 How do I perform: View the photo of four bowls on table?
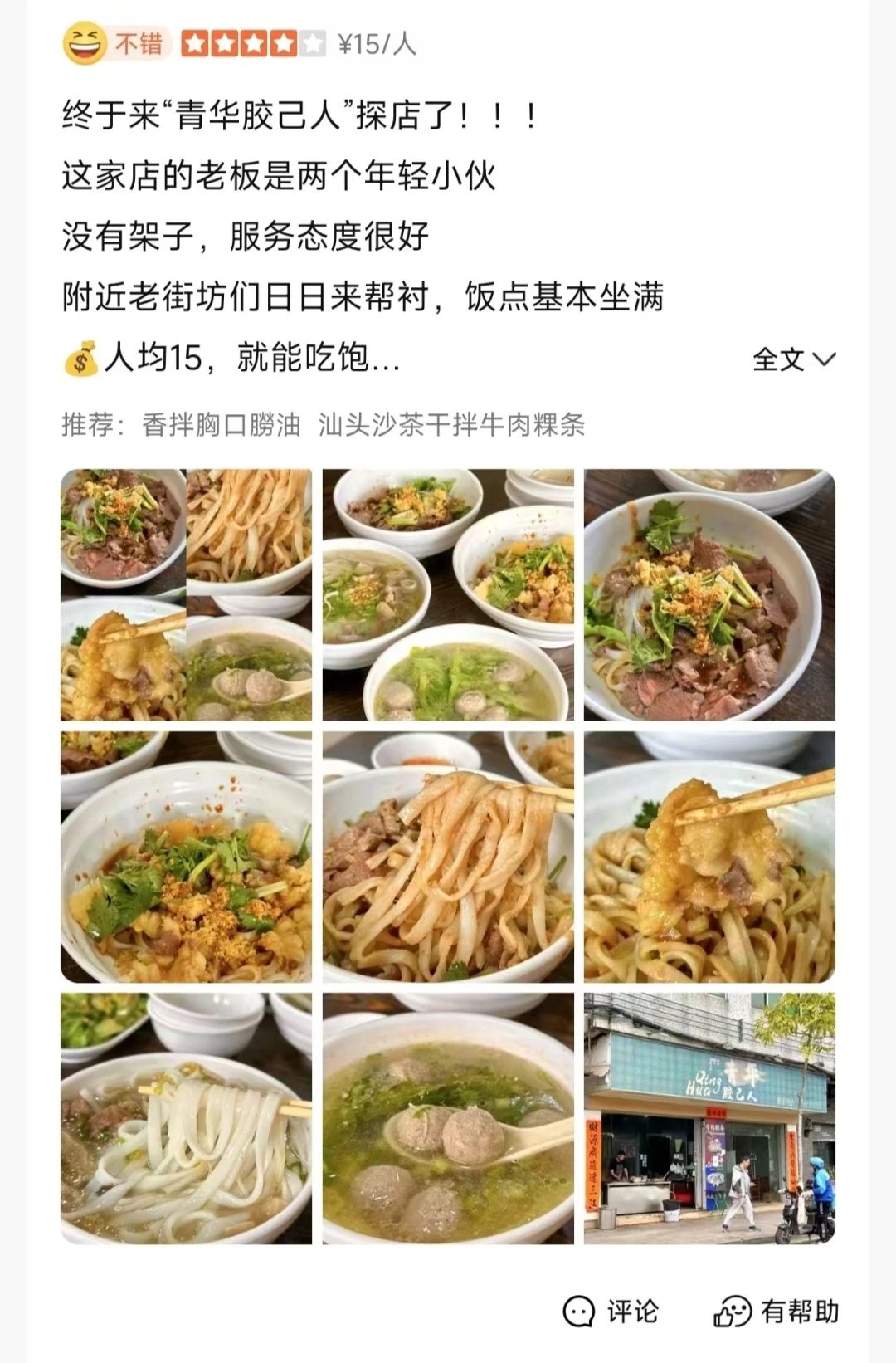(448, 594)
